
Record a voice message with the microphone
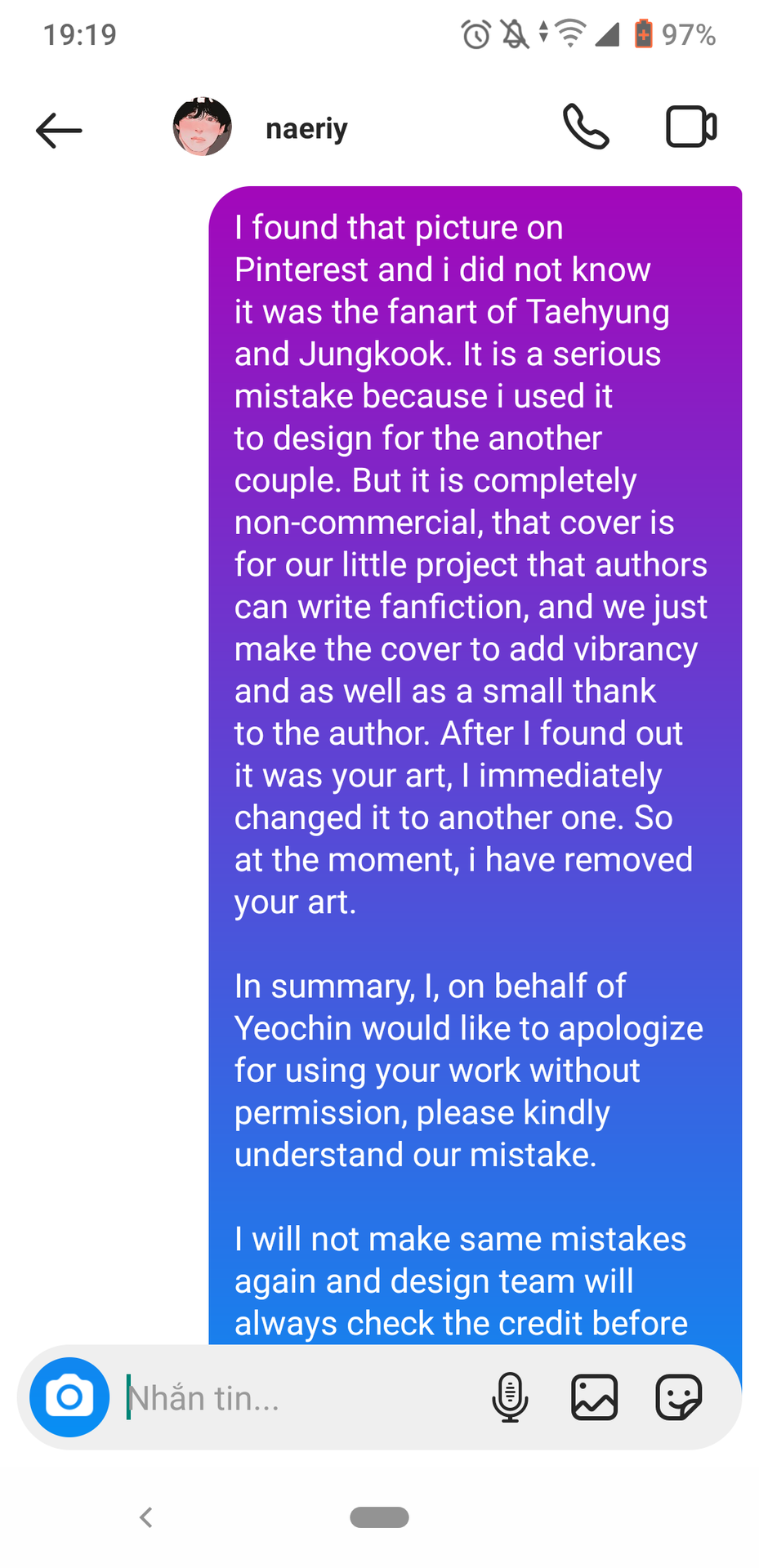coord(510,1397)
